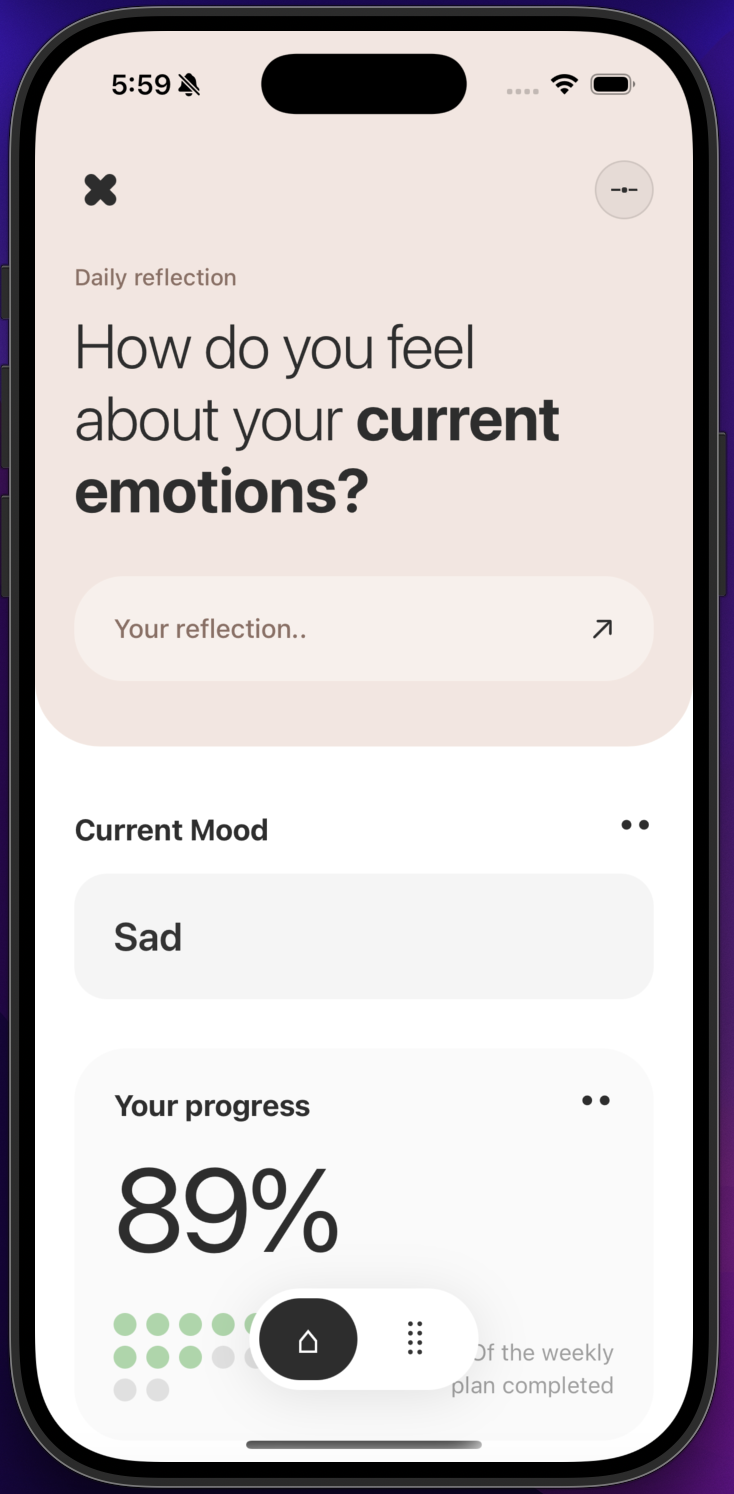734x1494 pixels.
Task: Tap the clover logo icon at top
Action: tap(100, 189)
